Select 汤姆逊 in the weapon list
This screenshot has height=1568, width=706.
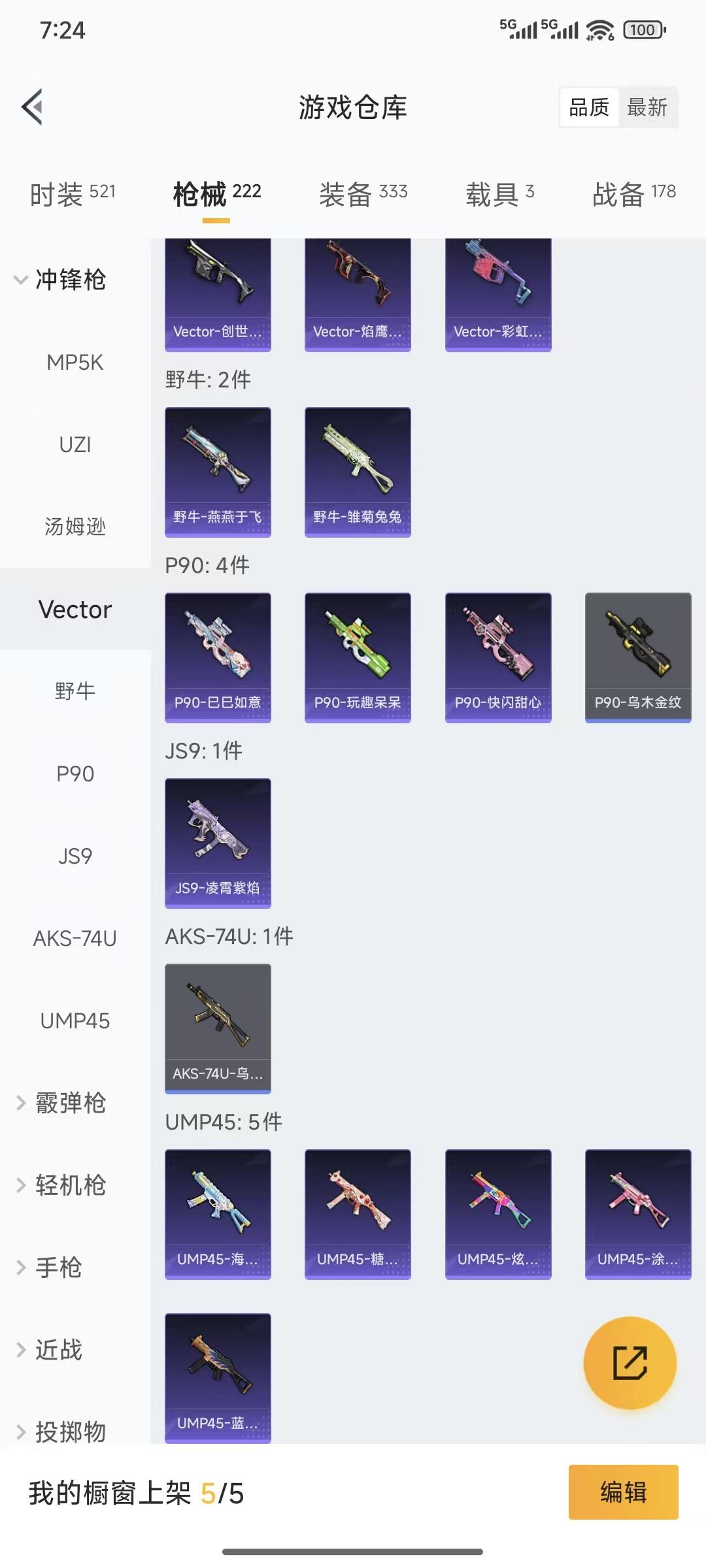coord(75,527)
